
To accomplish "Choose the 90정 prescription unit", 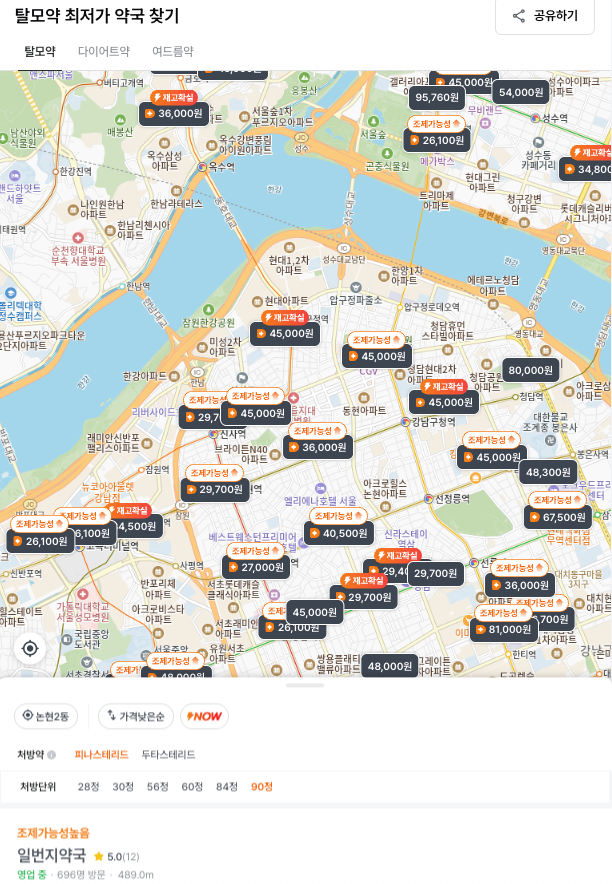I will click(x=262, y=787).
